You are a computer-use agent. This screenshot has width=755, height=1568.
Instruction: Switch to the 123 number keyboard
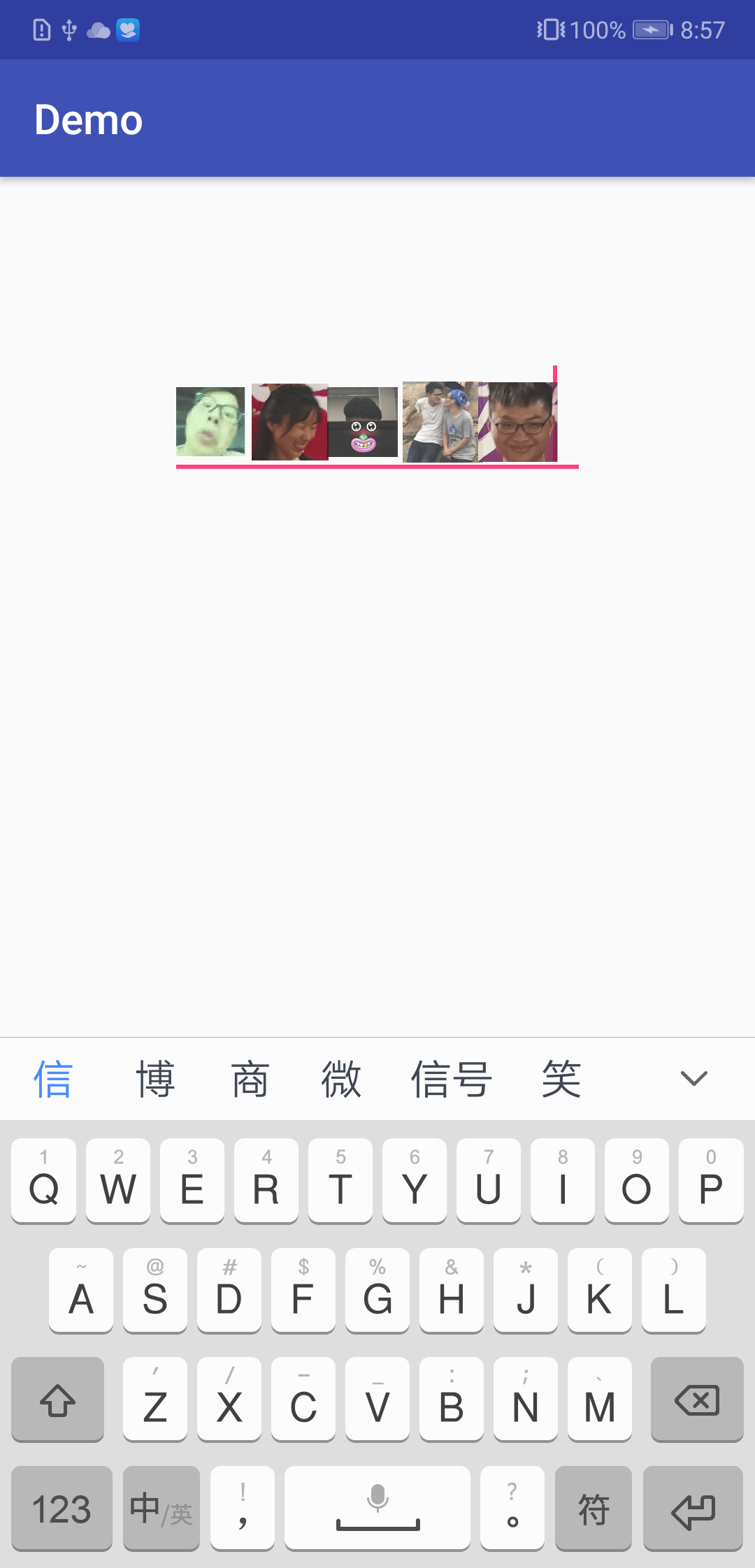point(62,1509)
